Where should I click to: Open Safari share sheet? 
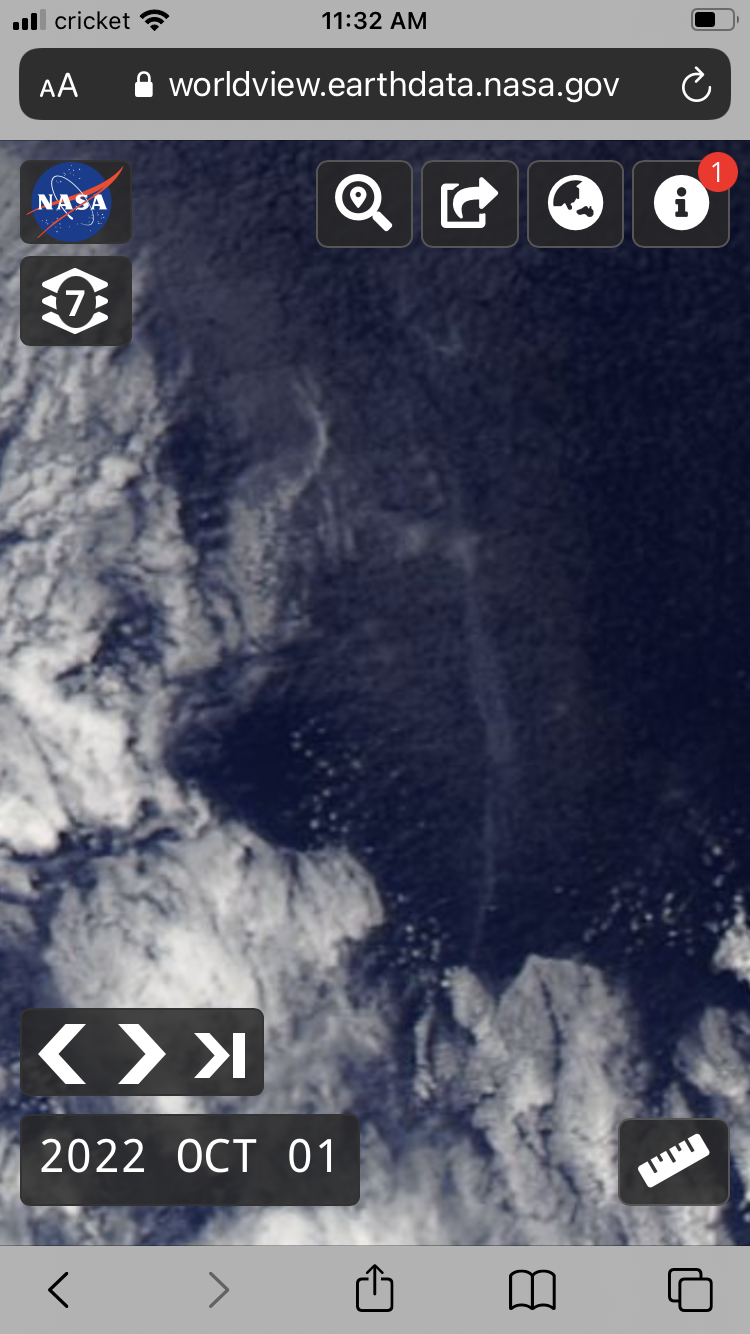pos(375,1288)
